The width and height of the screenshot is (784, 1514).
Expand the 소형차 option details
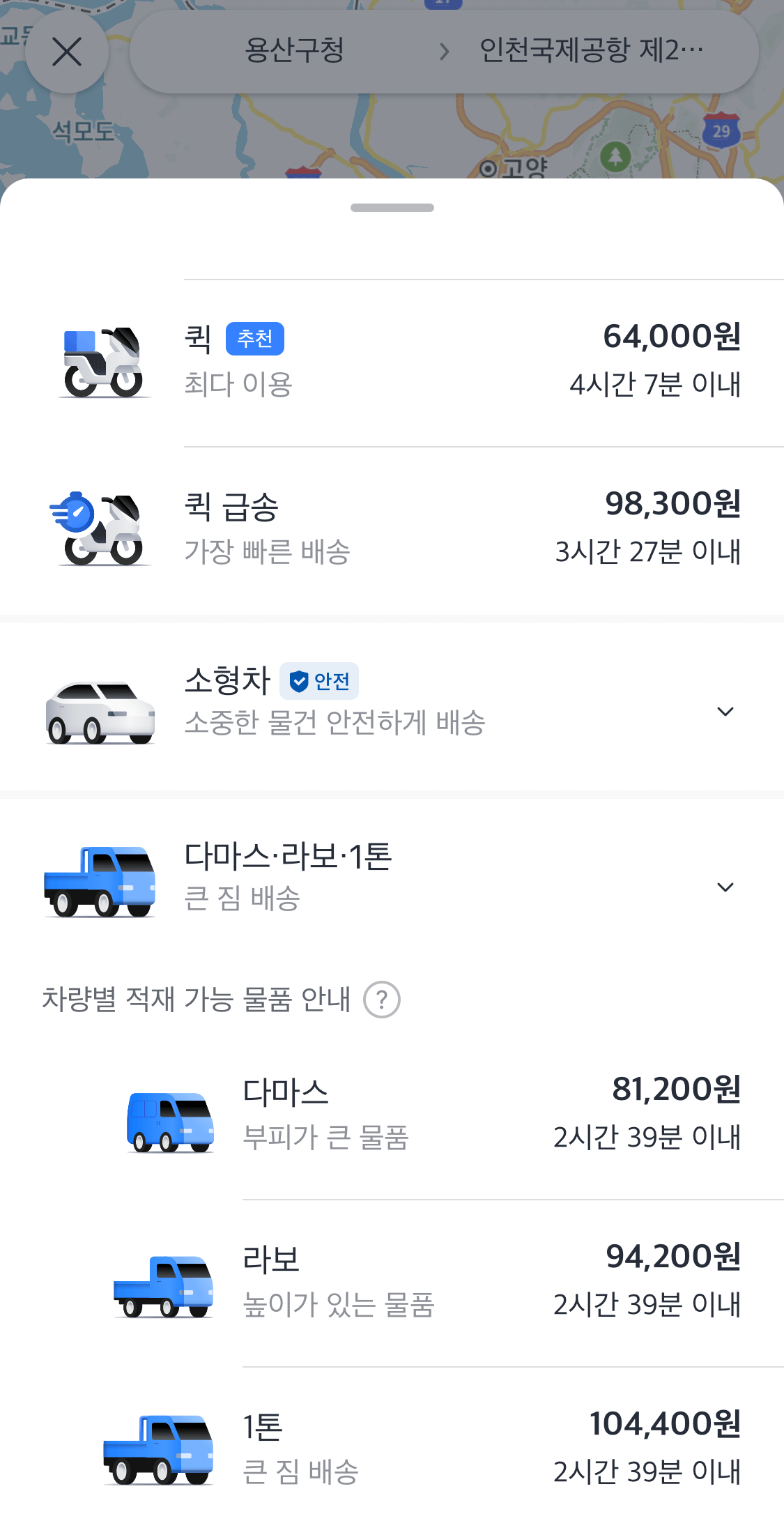[726, 711]
